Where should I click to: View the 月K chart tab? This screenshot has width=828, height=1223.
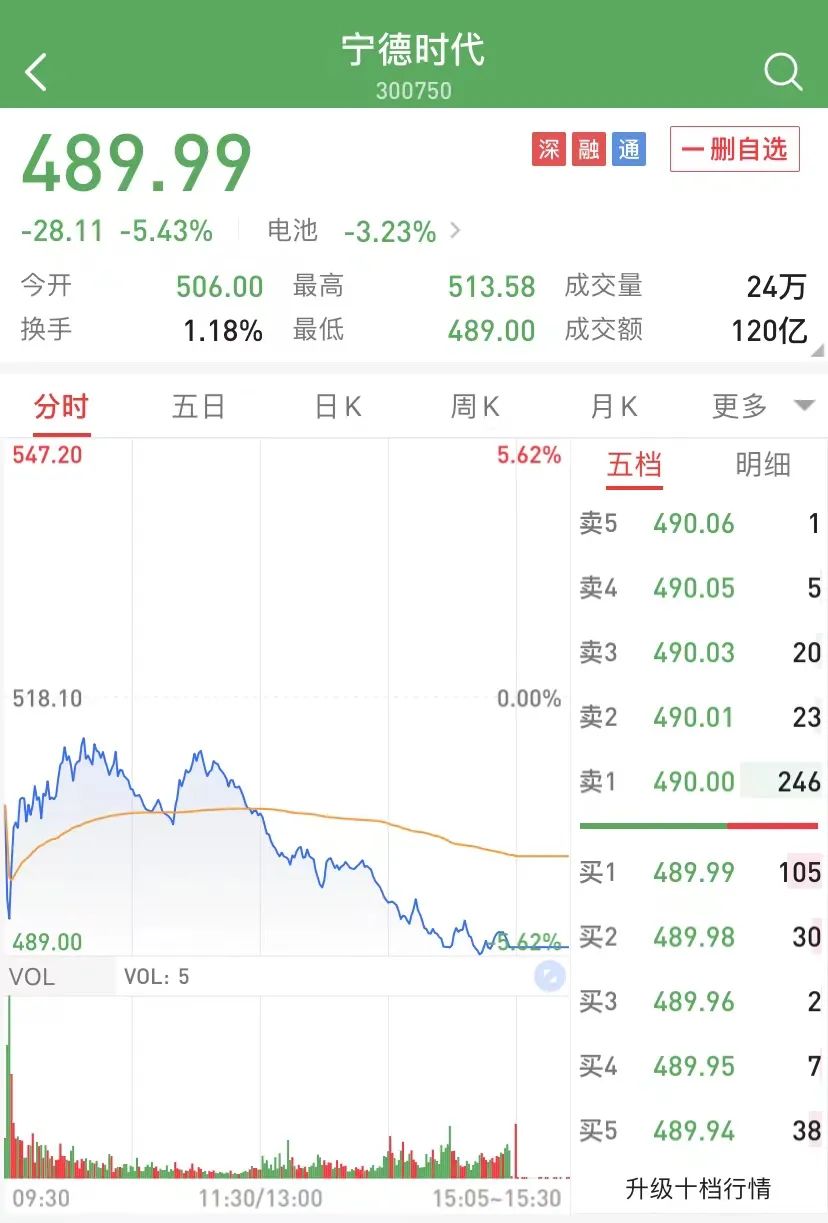click(614, 407)
